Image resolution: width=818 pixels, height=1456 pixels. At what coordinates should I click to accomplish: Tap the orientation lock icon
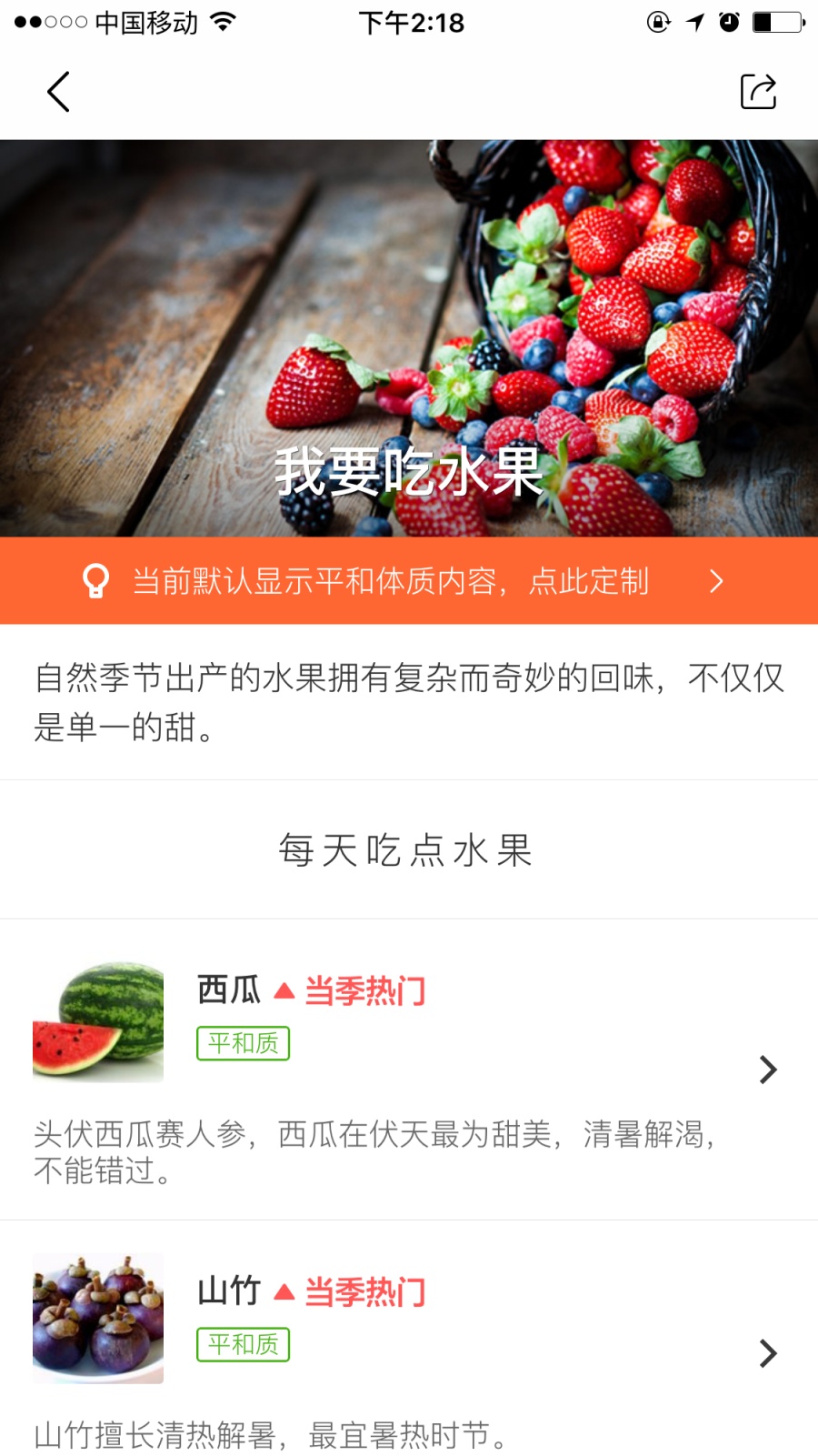pos(657,23)
